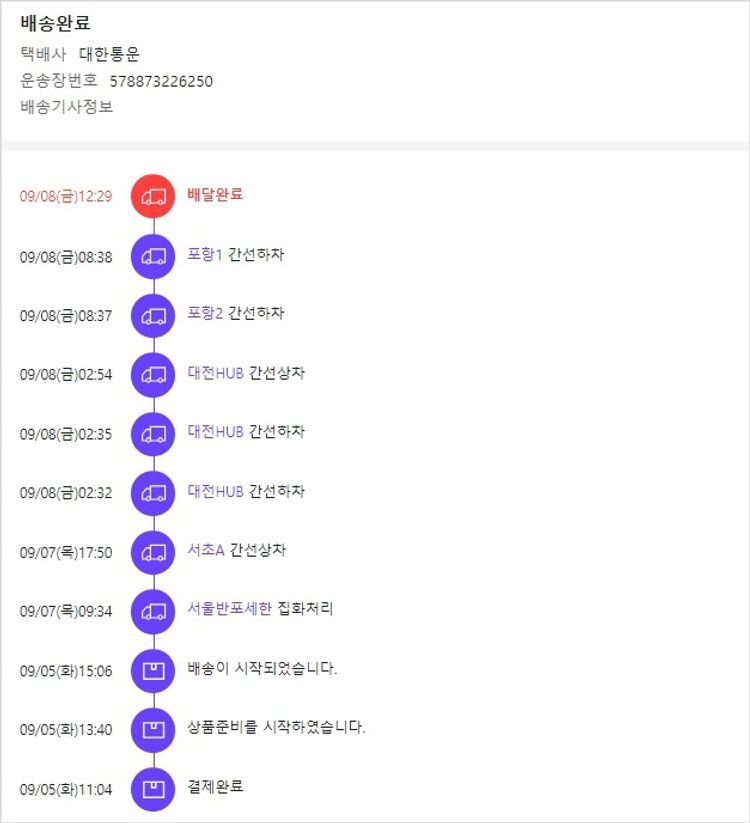Open the 포항1 branch link
The height and width of the screenshot is (823, 750).
(x=205, y=254)
